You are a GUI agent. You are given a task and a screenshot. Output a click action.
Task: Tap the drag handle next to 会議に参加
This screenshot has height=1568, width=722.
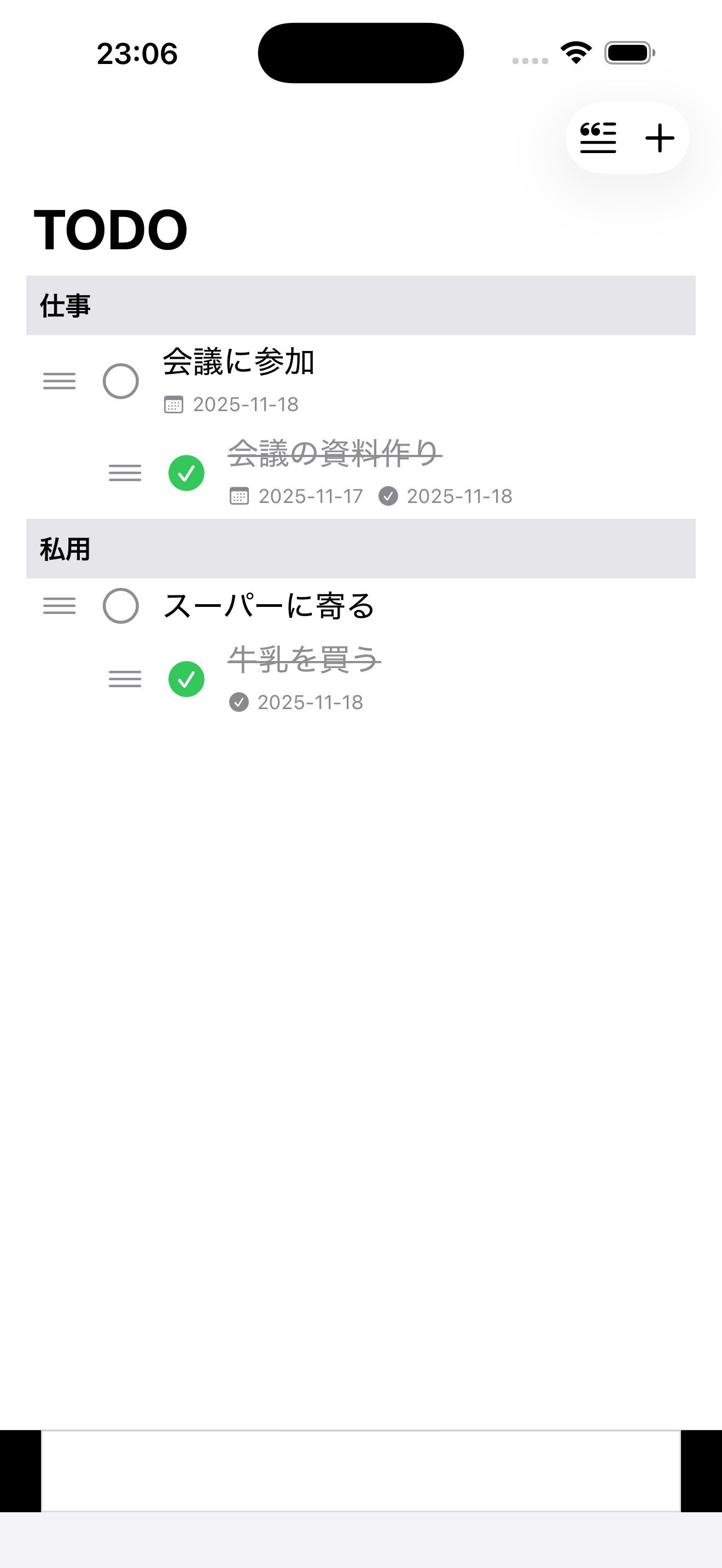[60, 381]
